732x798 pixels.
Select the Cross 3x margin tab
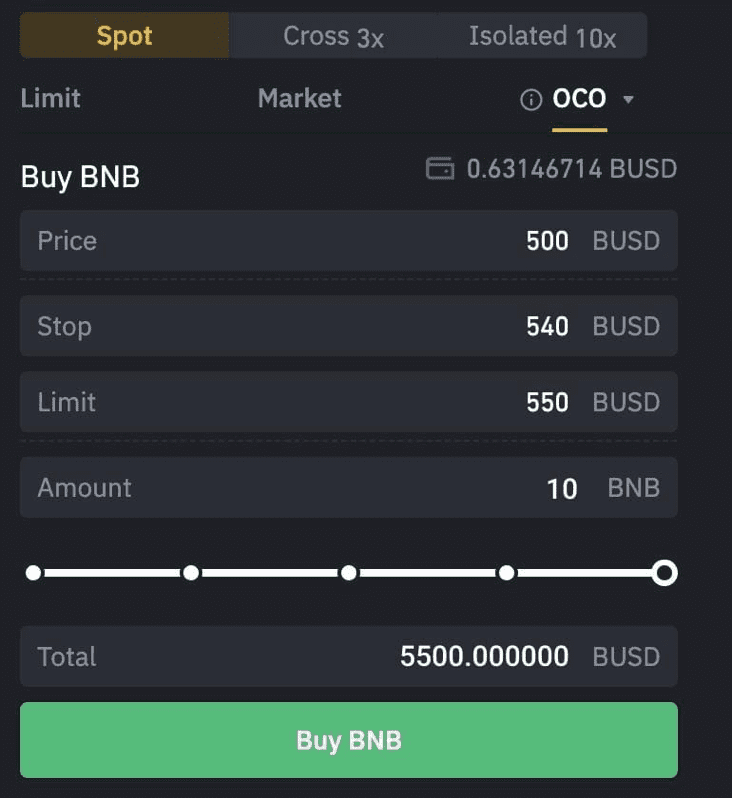click(x=333, y=36)
